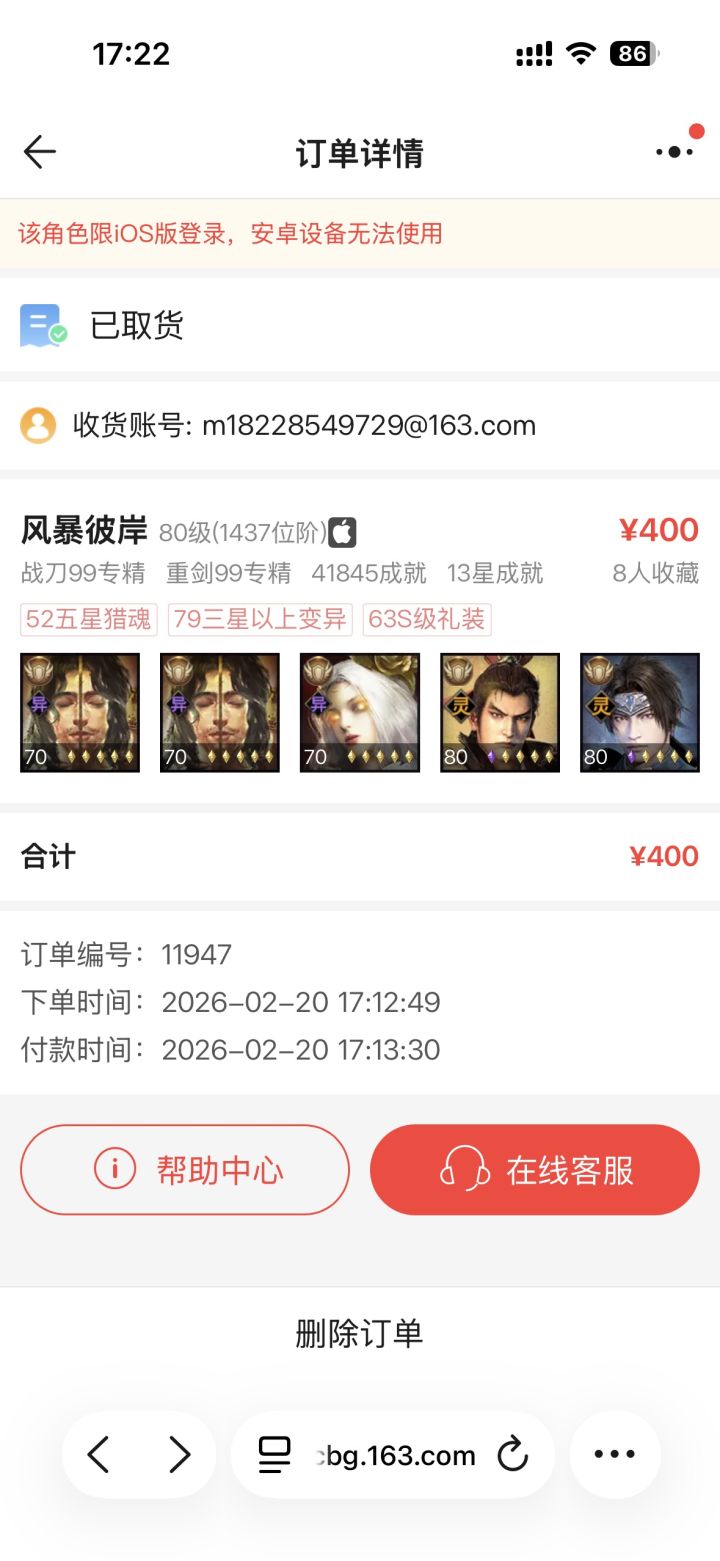Tap the avatar icon next to 收货账号

[38, 424]
